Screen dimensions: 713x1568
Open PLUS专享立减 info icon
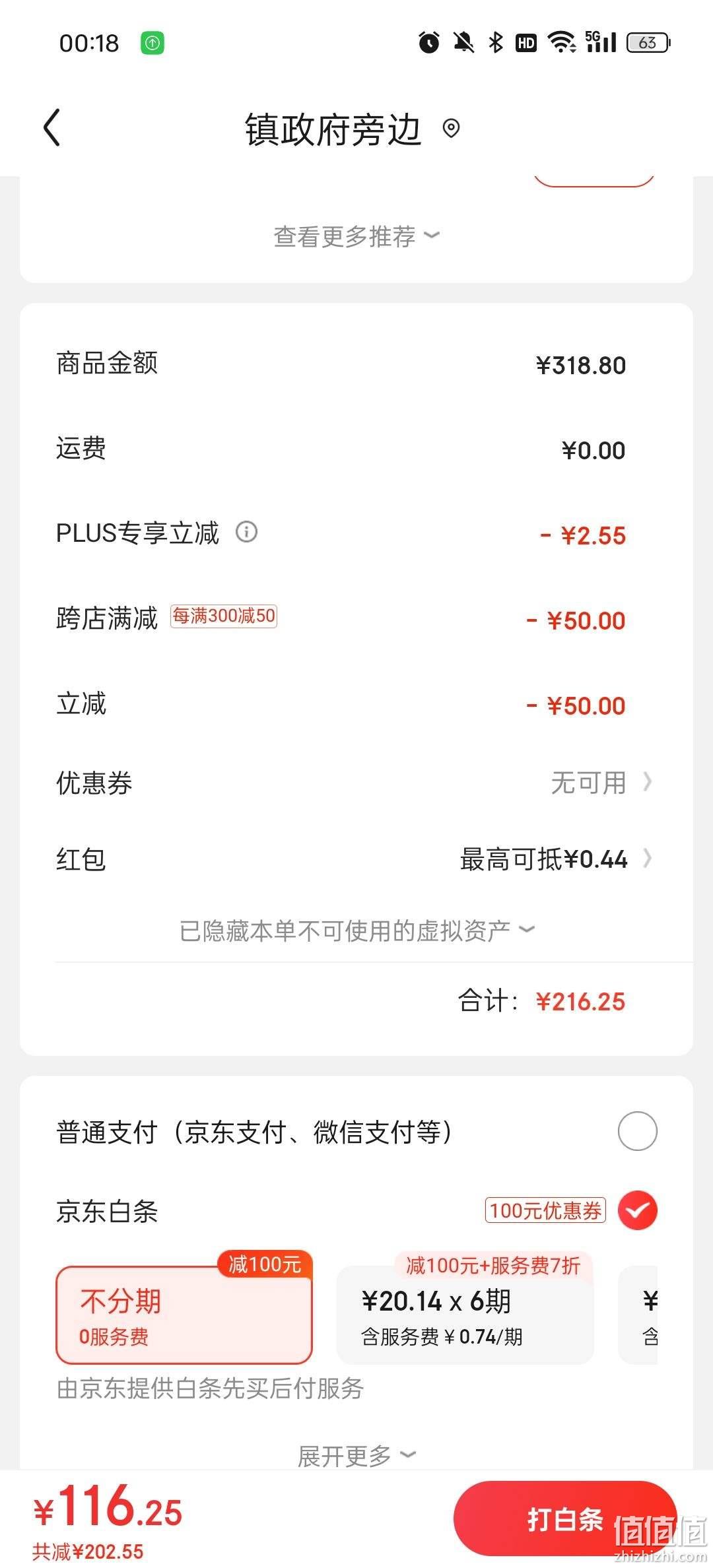(x=247, y=532)
